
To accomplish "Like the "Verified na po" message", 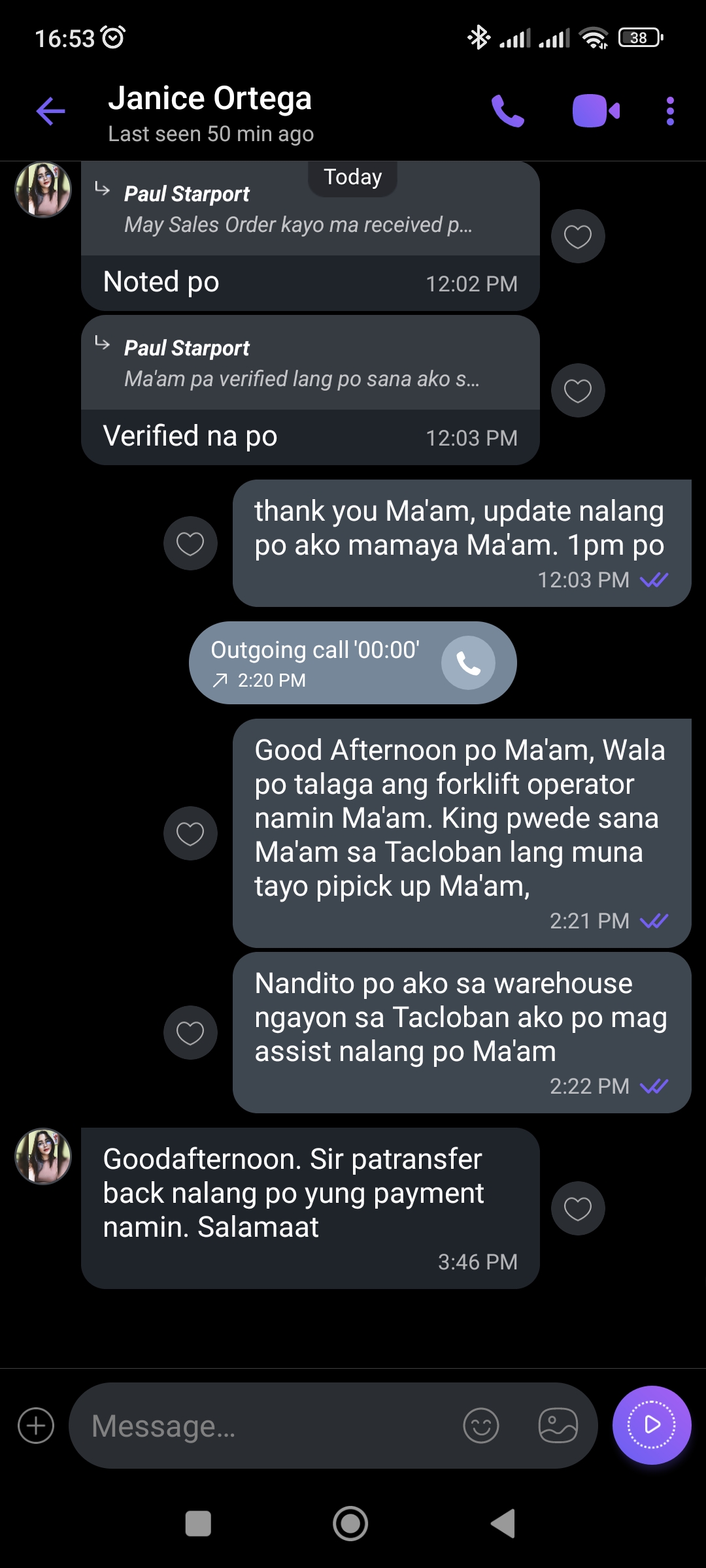I will tap(577, 391).
